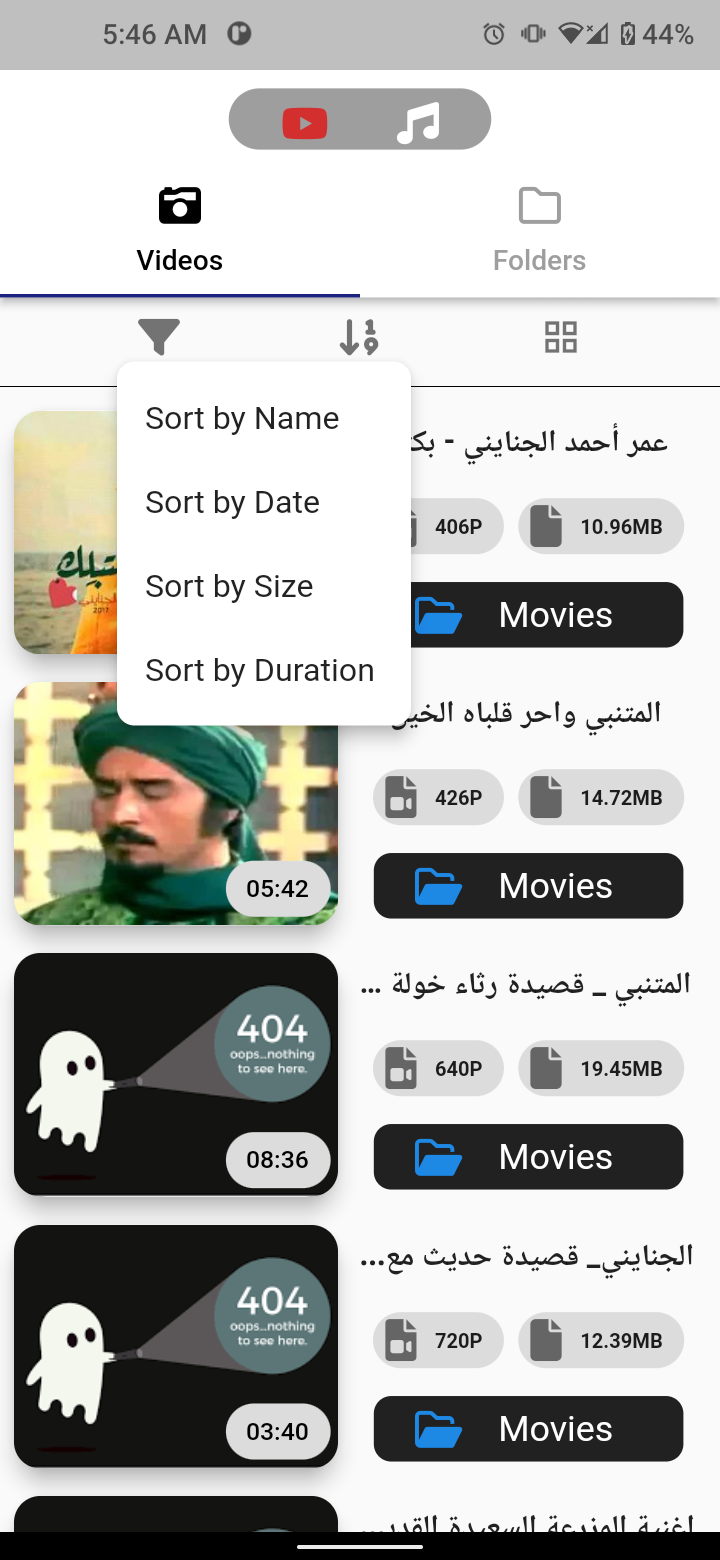This screenshot has height=1560, width=720.
Task: Open Movies folder of the 12.39MB video
Action: 528,1428
